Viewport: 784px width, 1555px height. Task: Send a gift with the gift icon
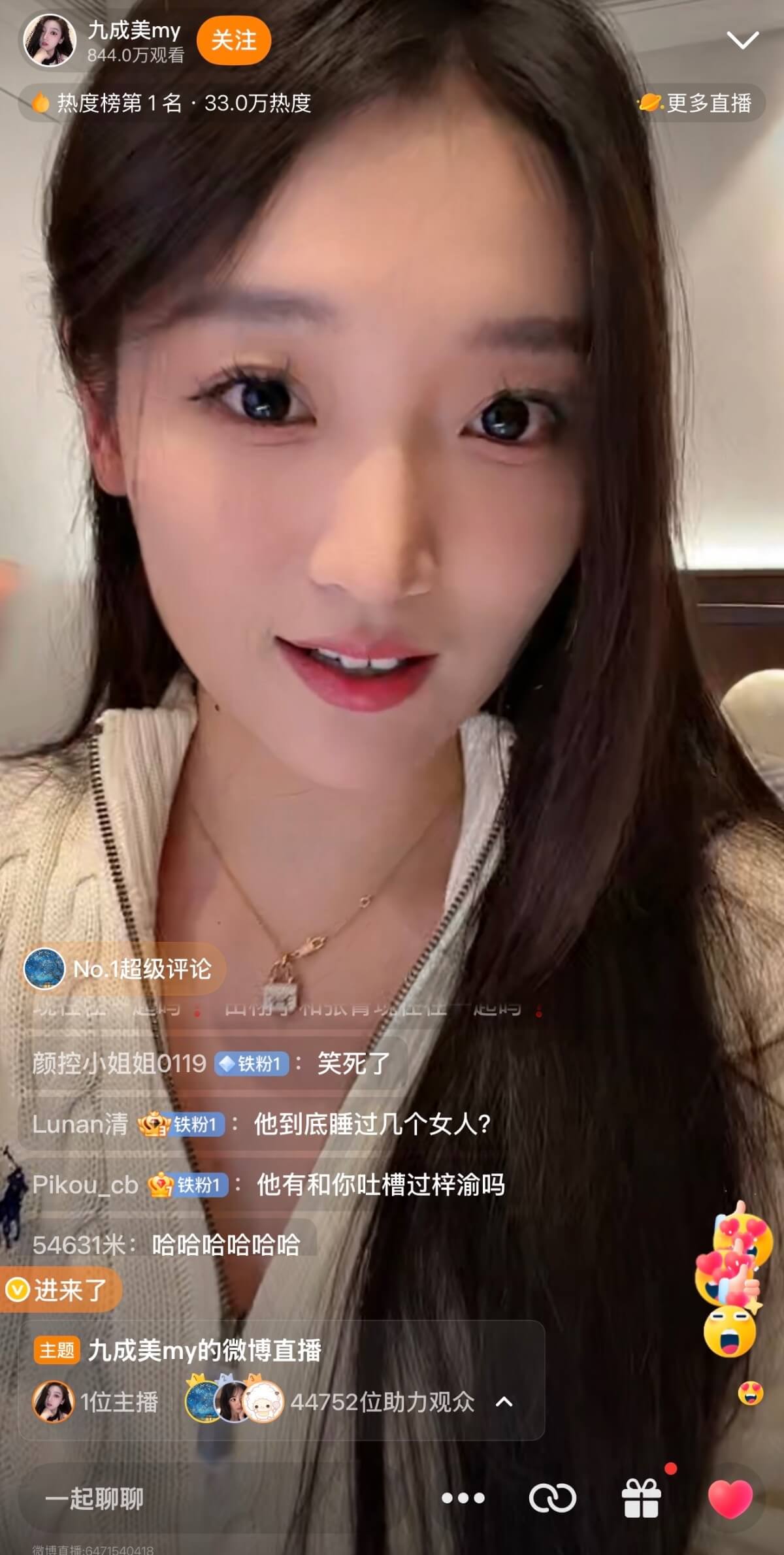coord(642,1496)
